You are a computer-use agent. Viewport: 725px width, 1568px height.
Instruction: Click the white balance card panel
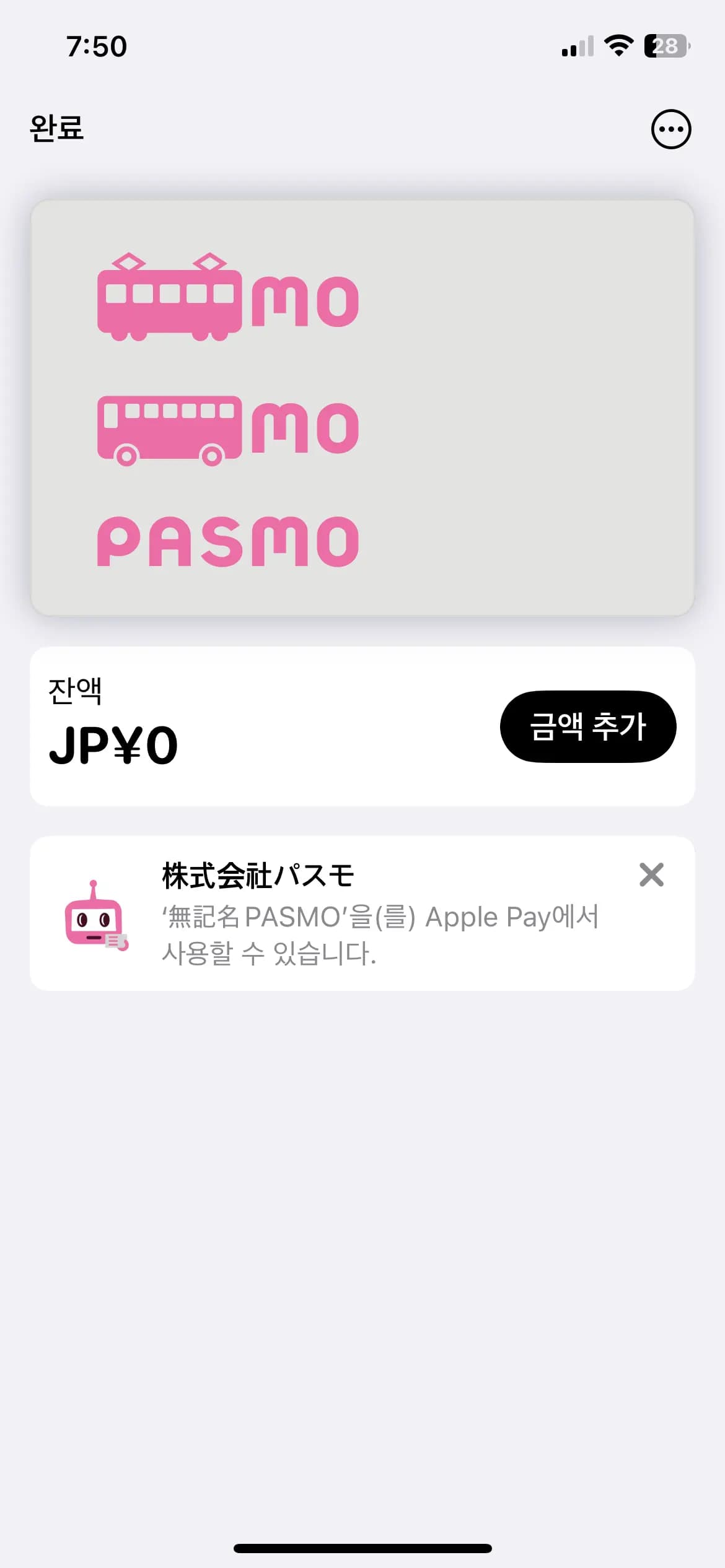tap(362, 725)
